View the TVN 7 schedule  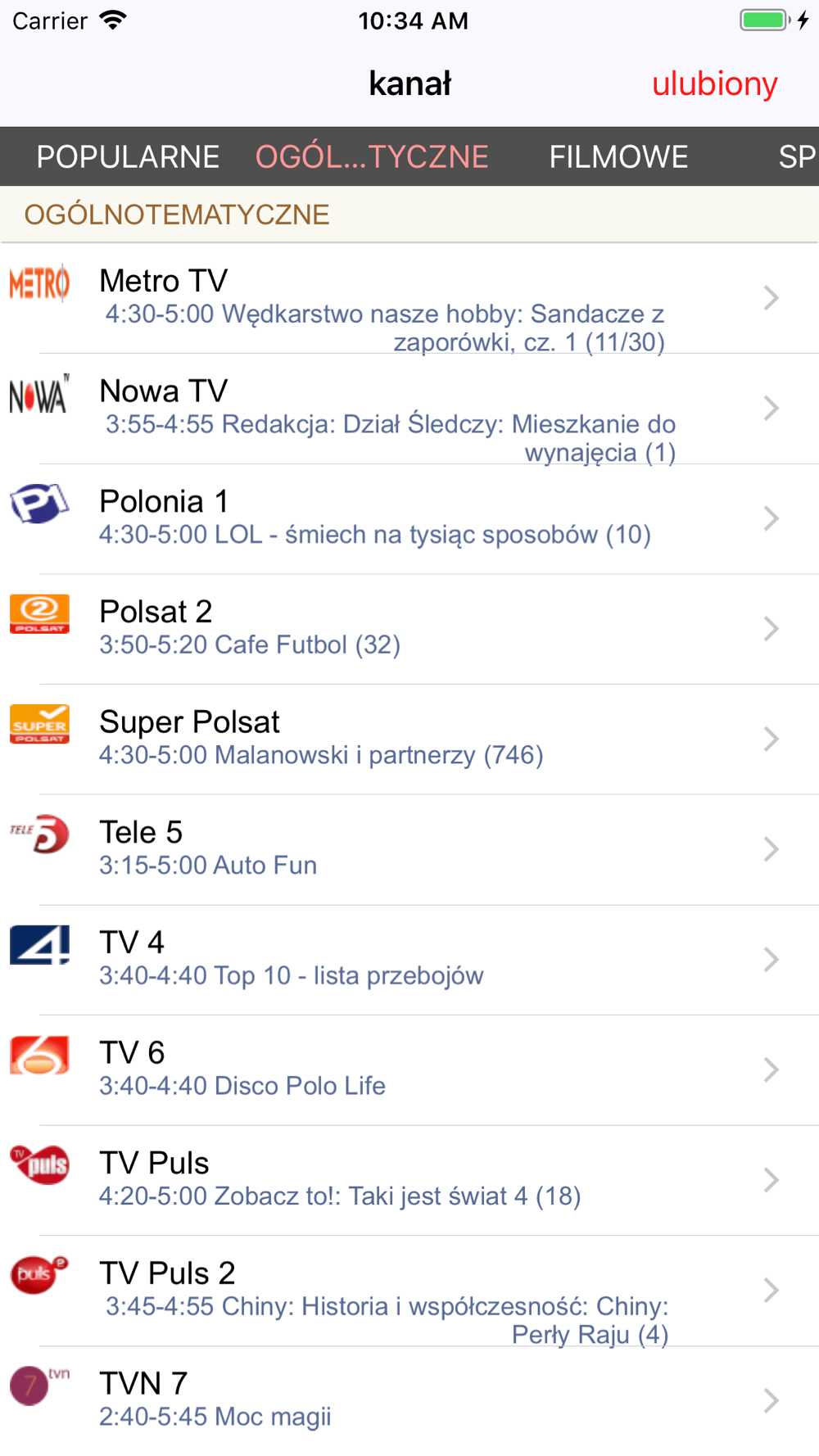click(409, 1401)
